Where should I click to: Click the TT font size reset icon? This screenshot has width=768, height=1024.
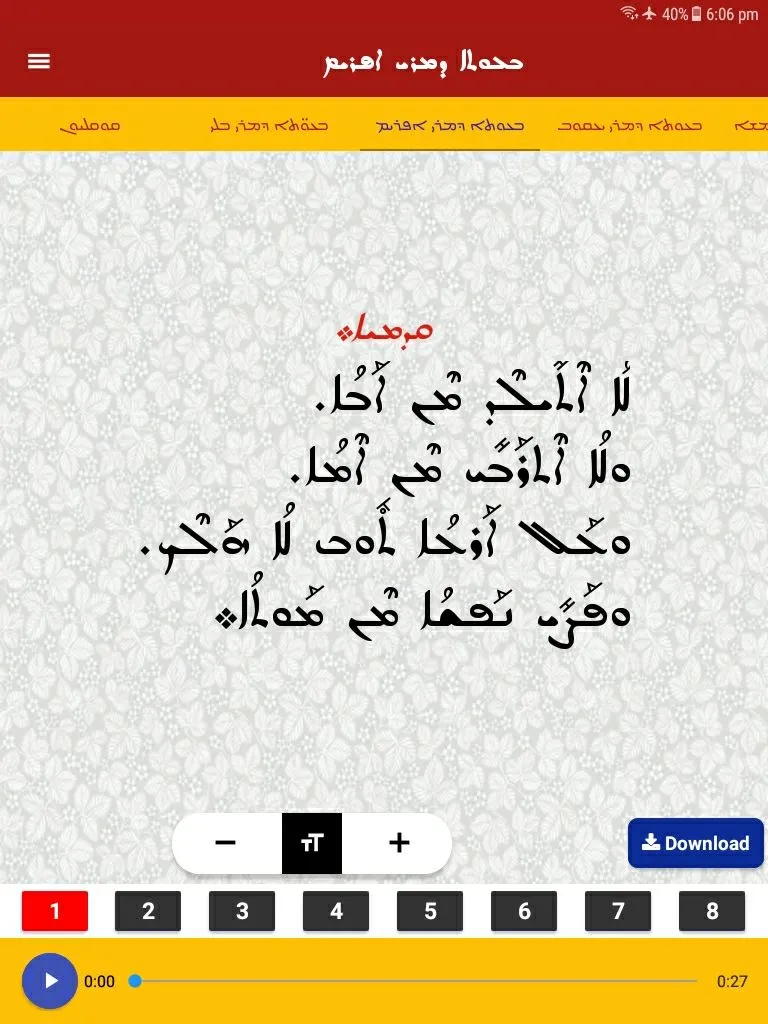tap(312, 843)
